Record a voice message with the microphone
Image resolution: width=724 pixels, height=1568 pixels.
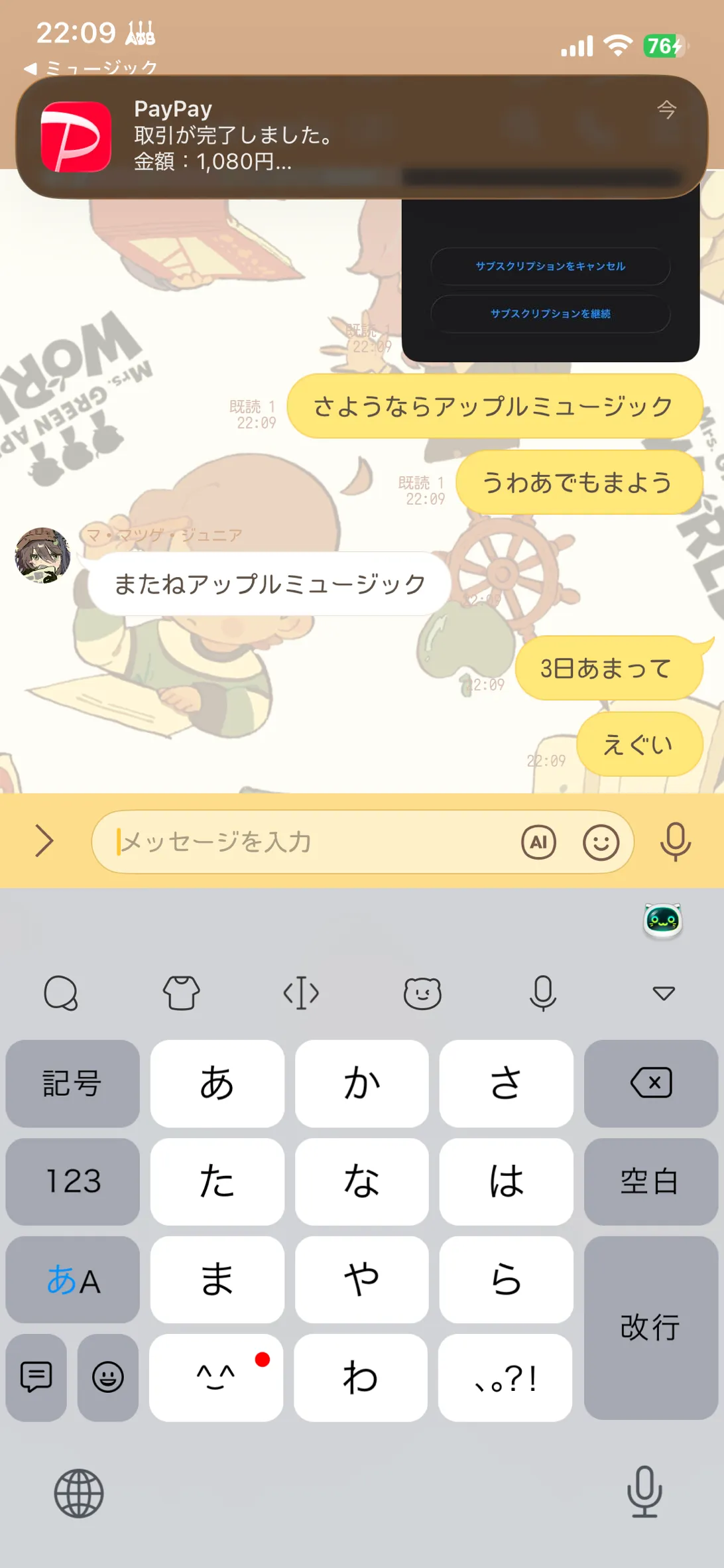tap(675, 842)
